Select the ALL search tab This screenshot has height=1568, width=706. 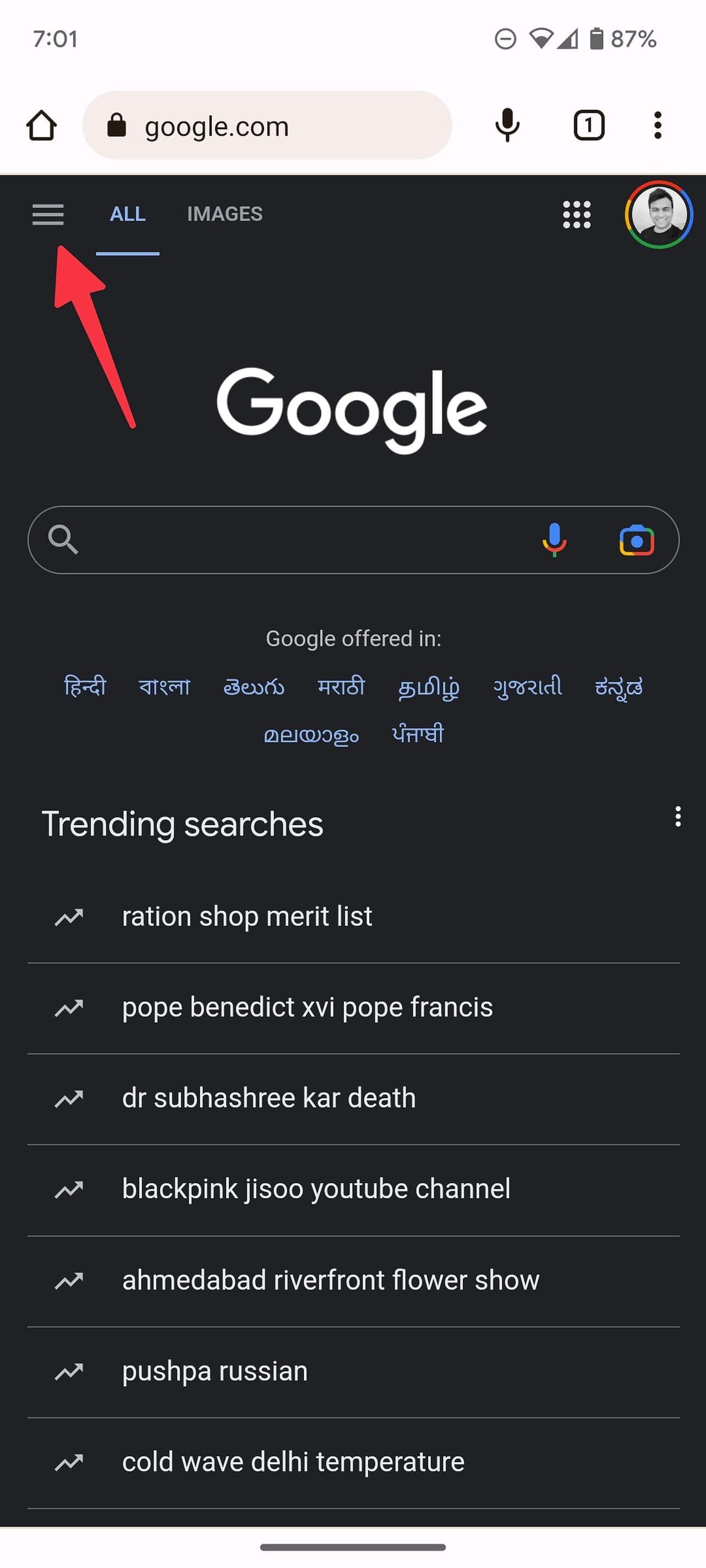pos(127,214)
